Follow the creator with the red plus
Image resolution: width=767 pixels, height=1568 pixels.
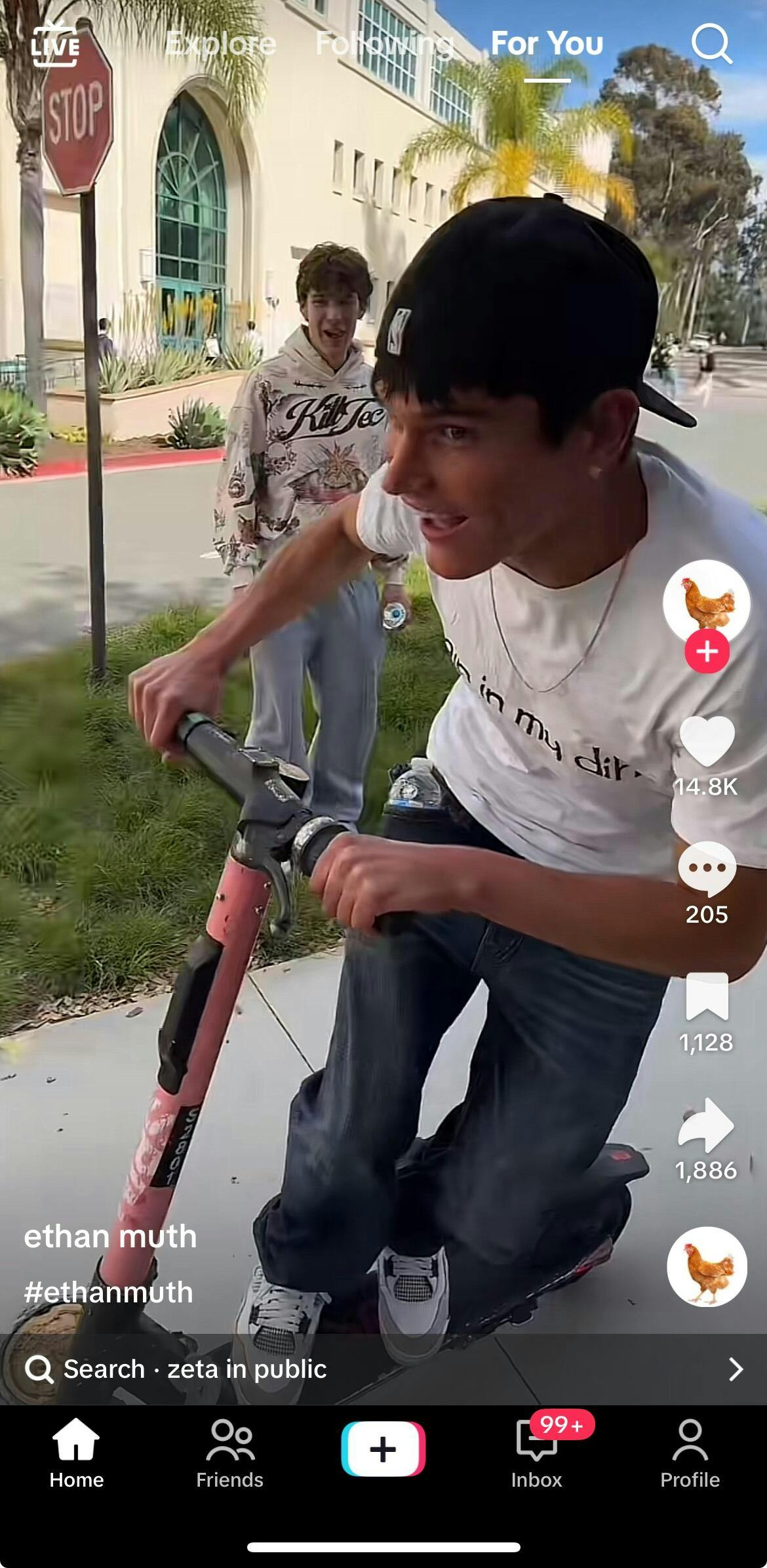coord(707,651)
